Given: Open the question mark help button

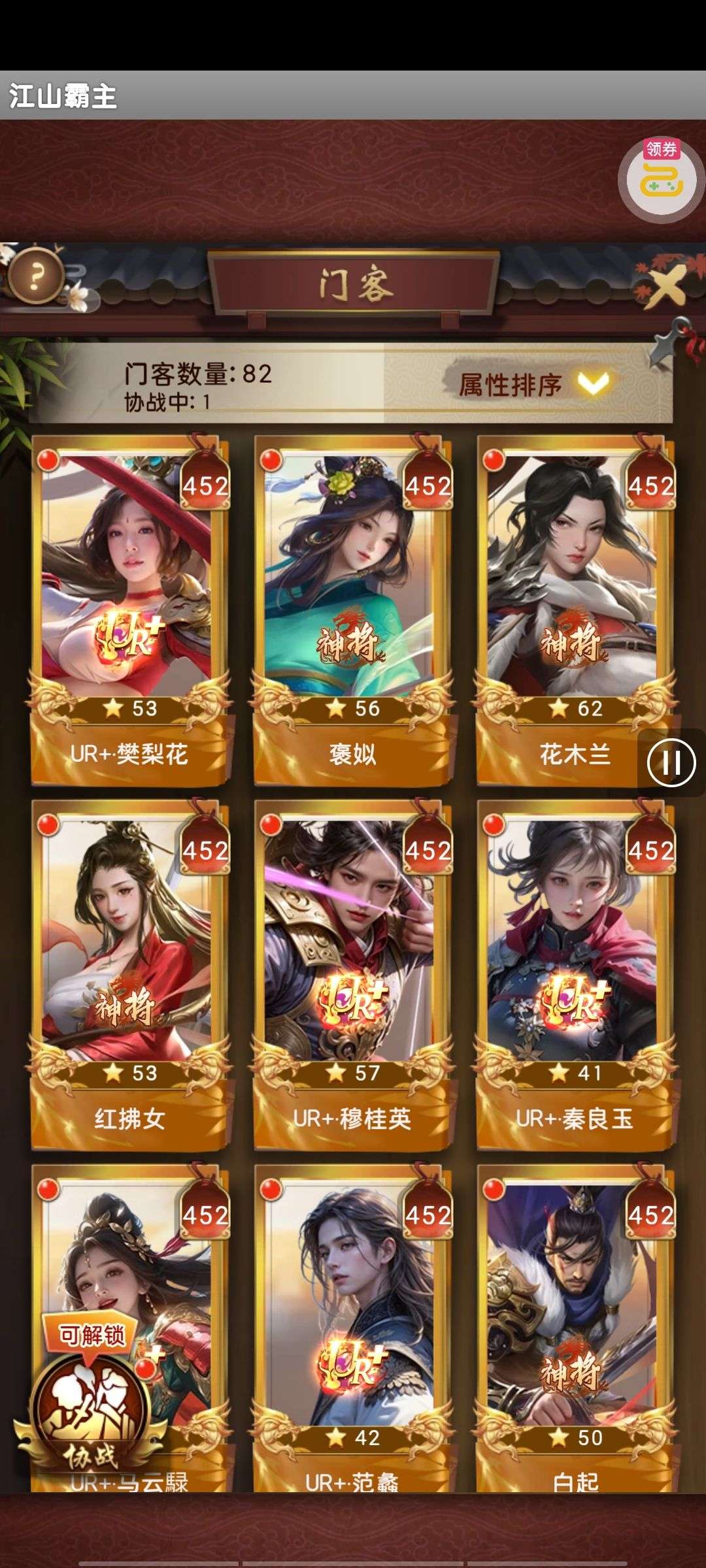Looking at the screenshot, I should [36, 278].
